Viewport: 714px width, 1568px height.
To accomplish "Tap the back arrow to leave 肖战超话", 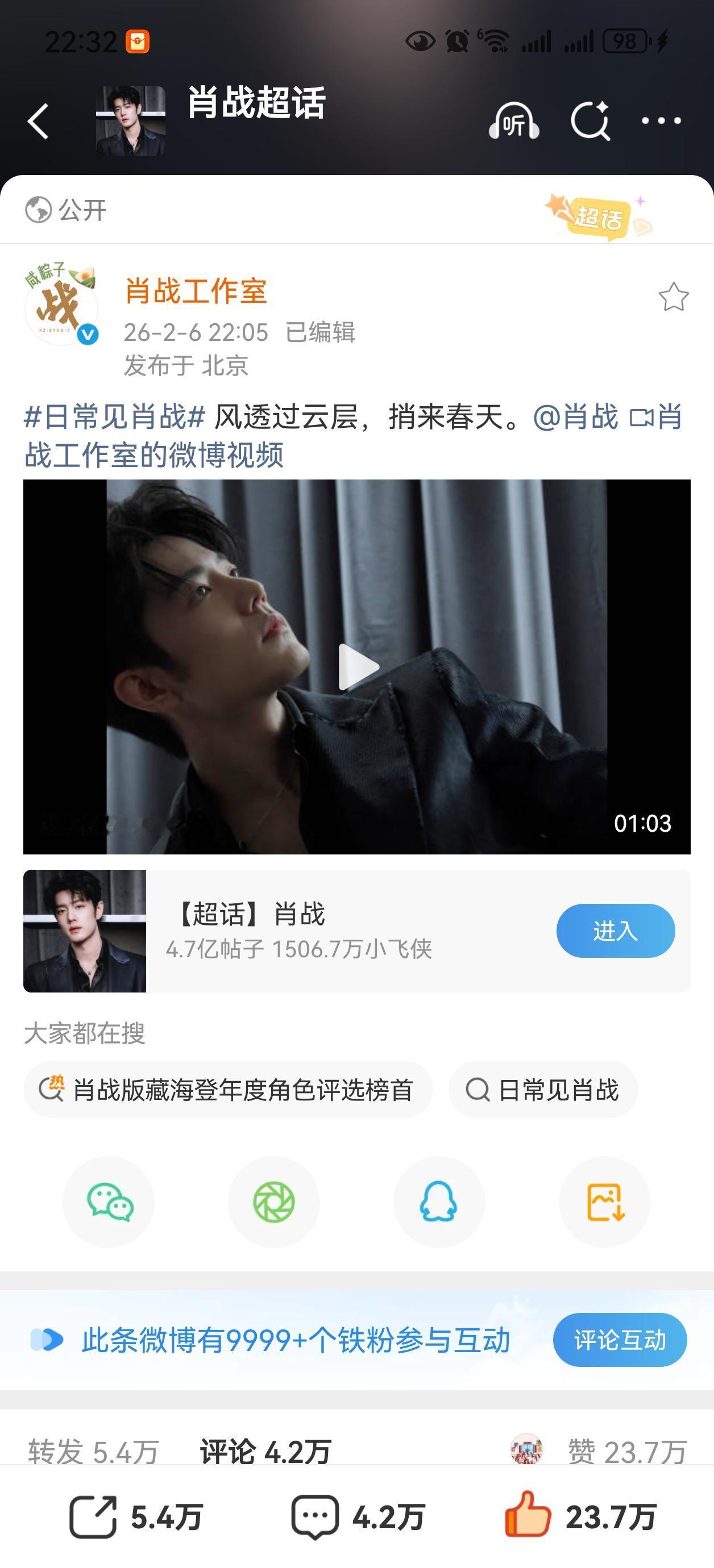I will tap(39, 121).
